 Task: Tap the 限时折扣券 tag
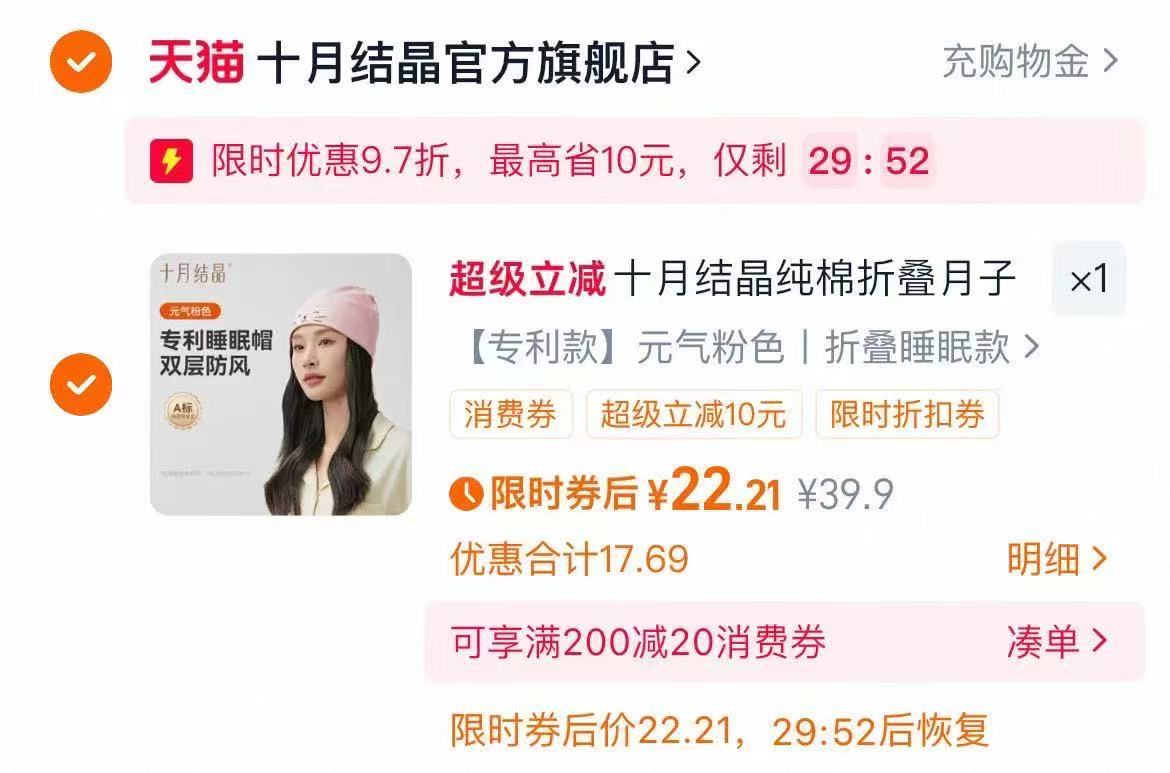click(x=906, y=414)
